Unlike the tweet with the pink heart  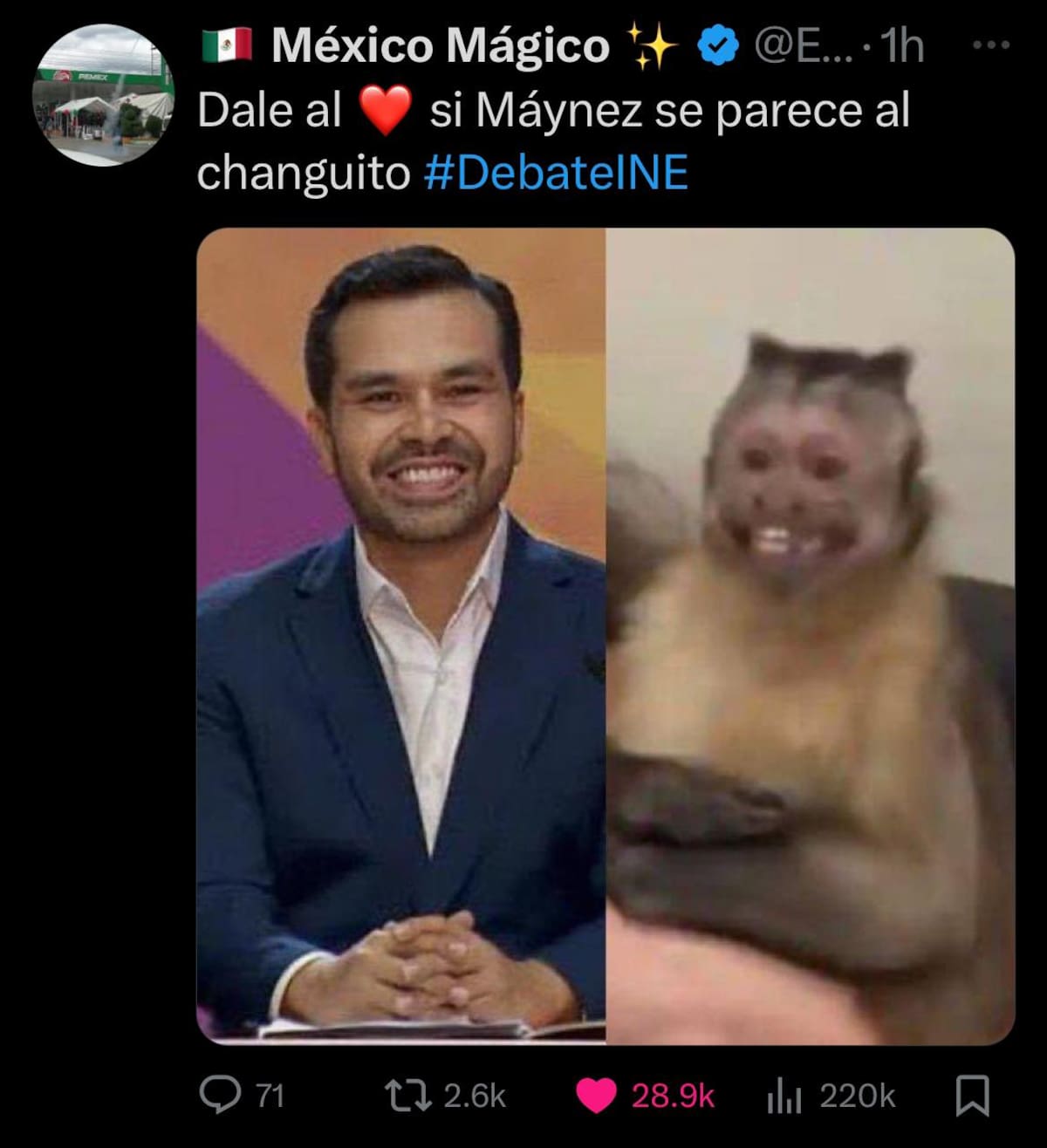(597, 1096)
